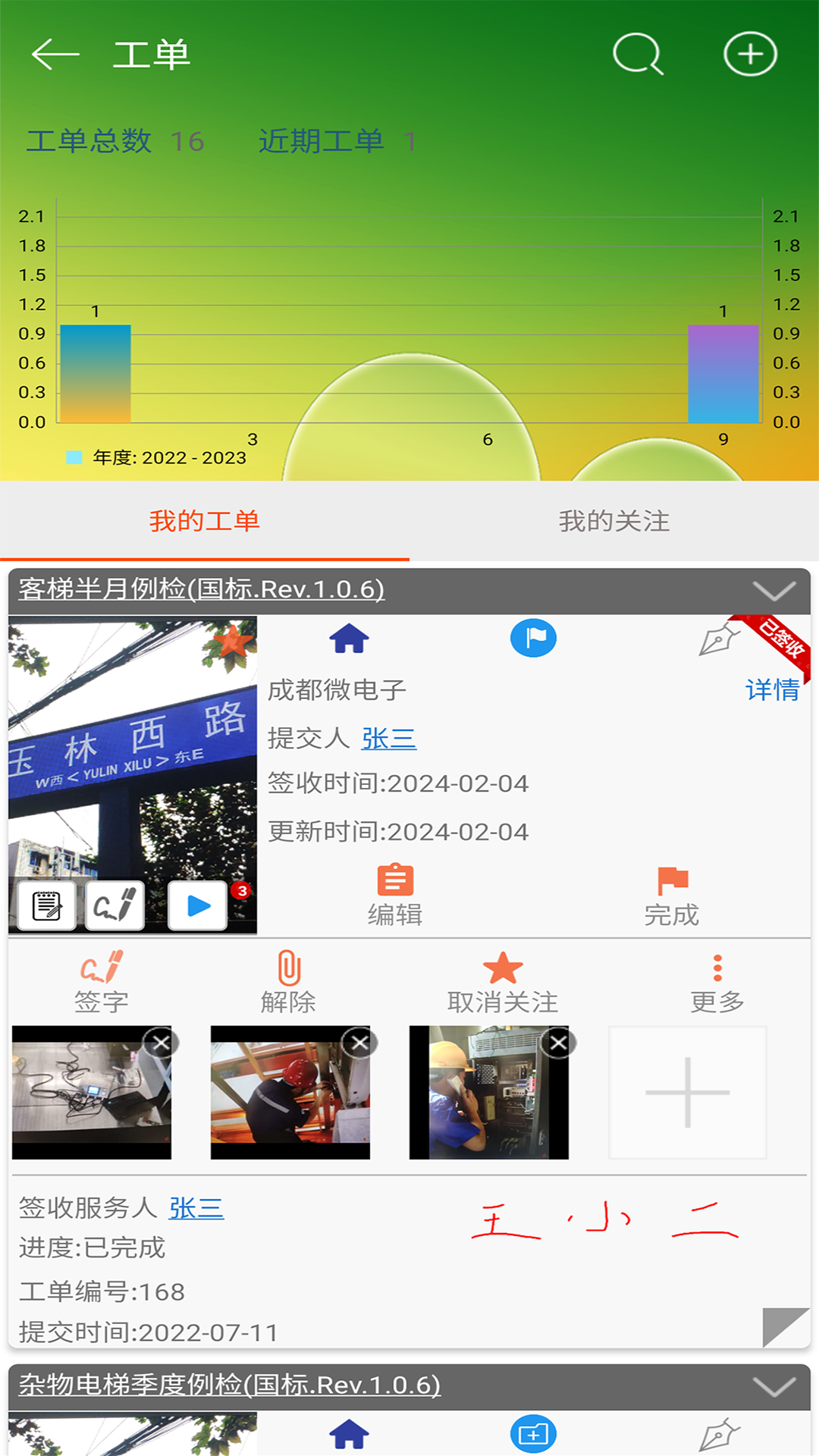Create a new work order with the plus icon
Image resolution: width=819 pixels, height=1456 pixels.
[750, 54]
